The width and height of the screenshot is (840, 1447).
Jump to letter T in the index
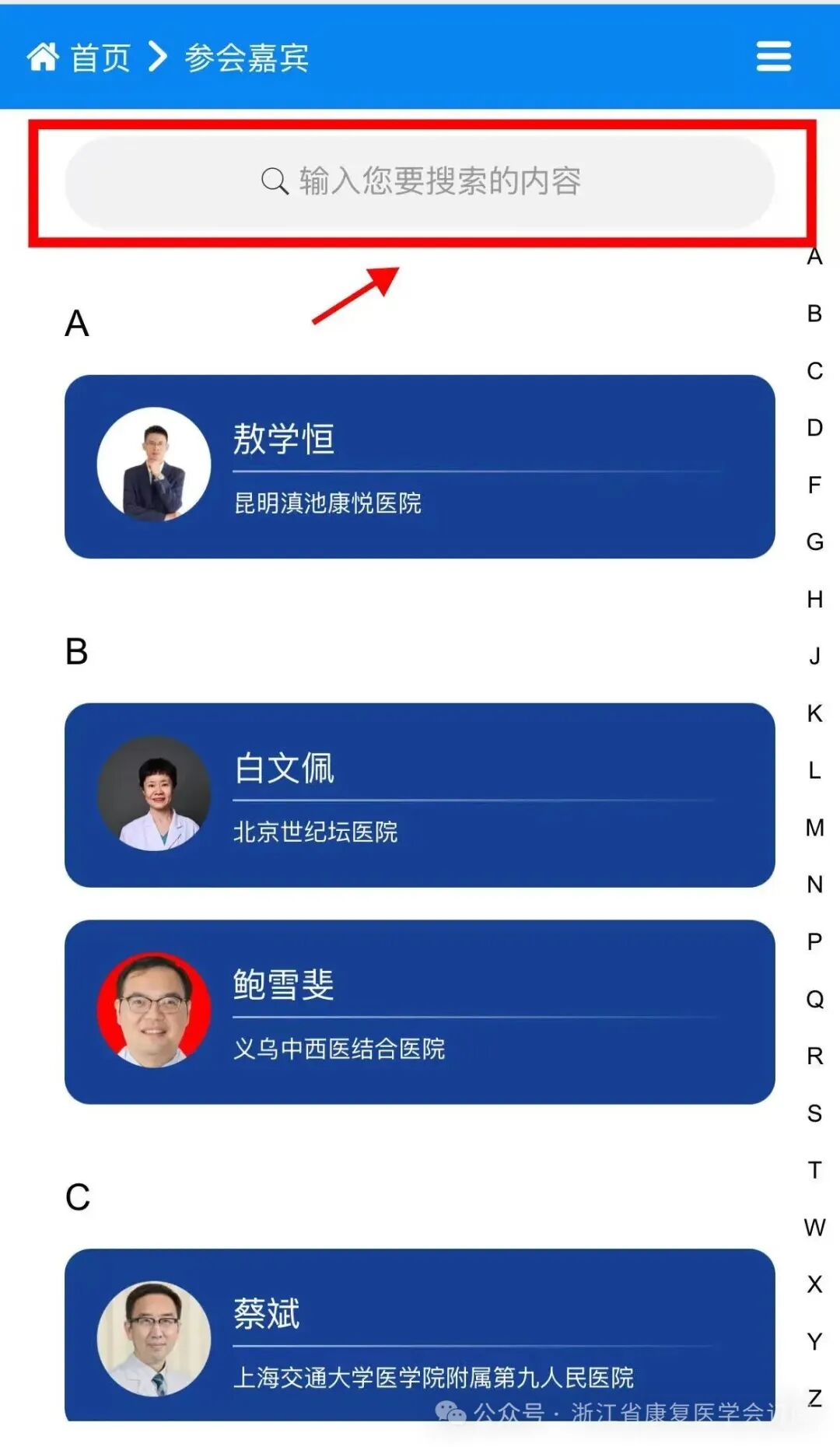pos(814,1168)
